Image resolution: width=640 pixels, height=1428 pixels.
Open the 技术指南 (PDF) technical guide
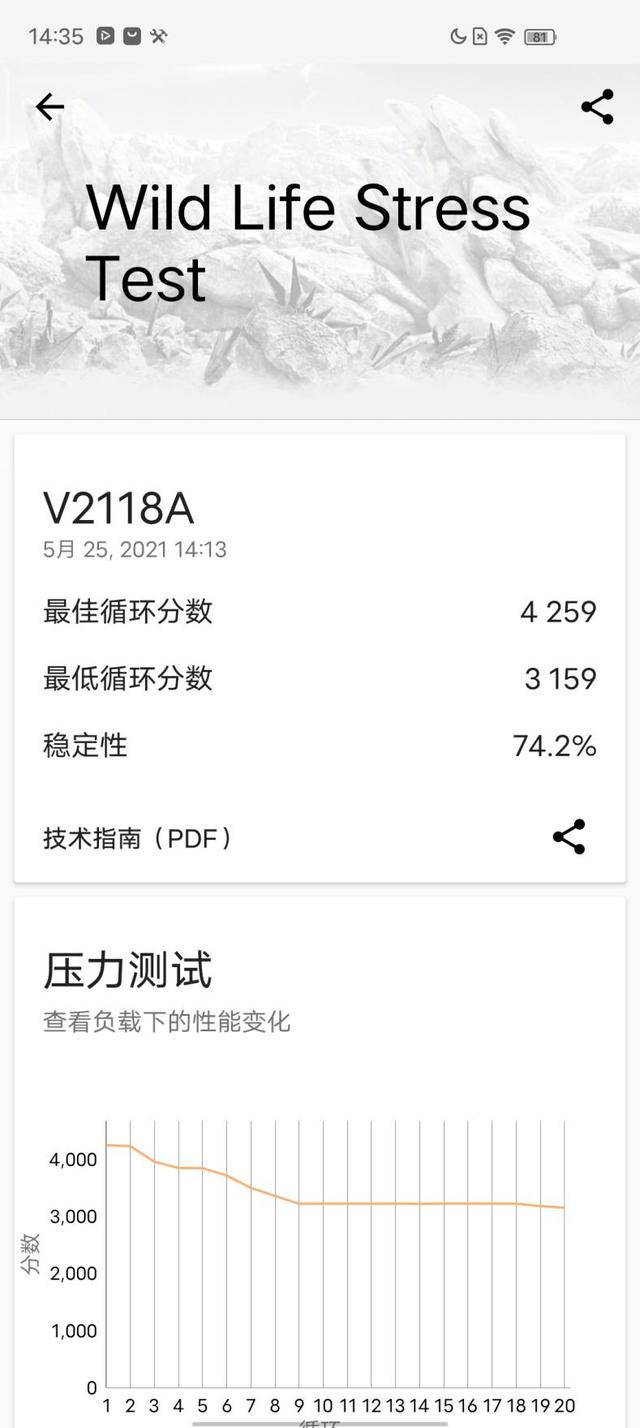point(138,838)
